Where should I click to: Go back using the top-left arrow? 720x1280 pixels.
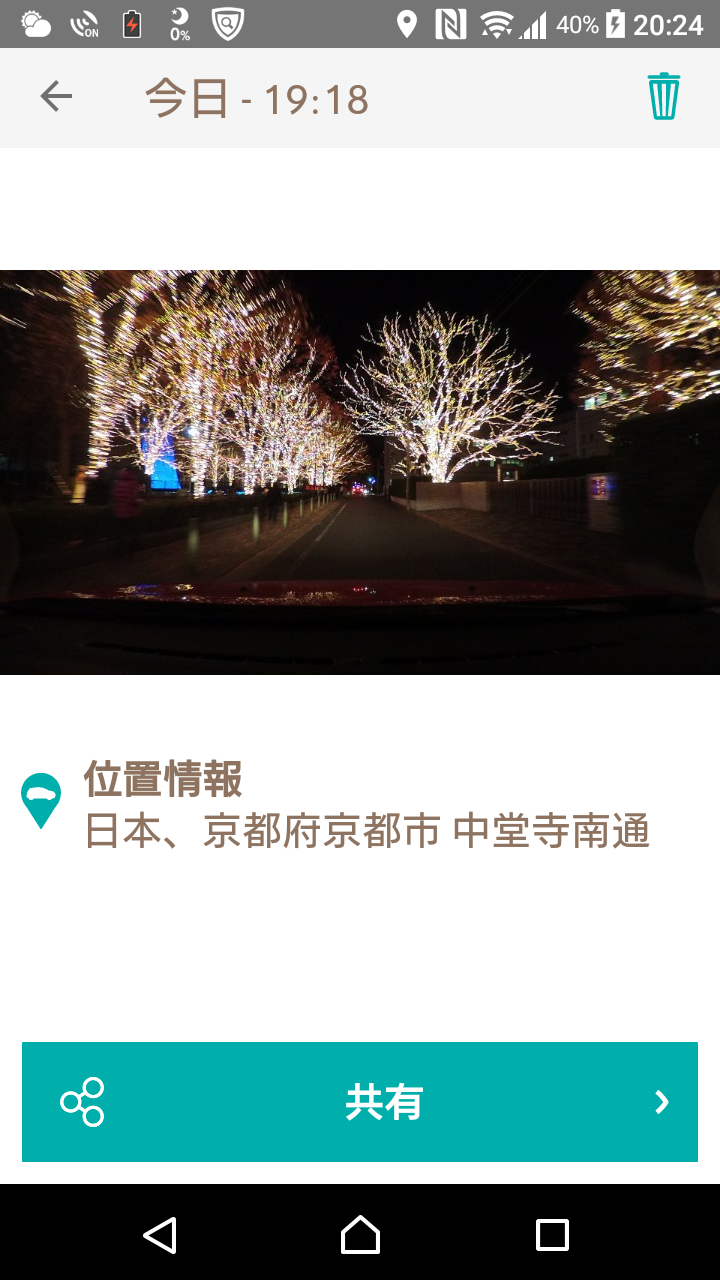(x=56, y=97)
